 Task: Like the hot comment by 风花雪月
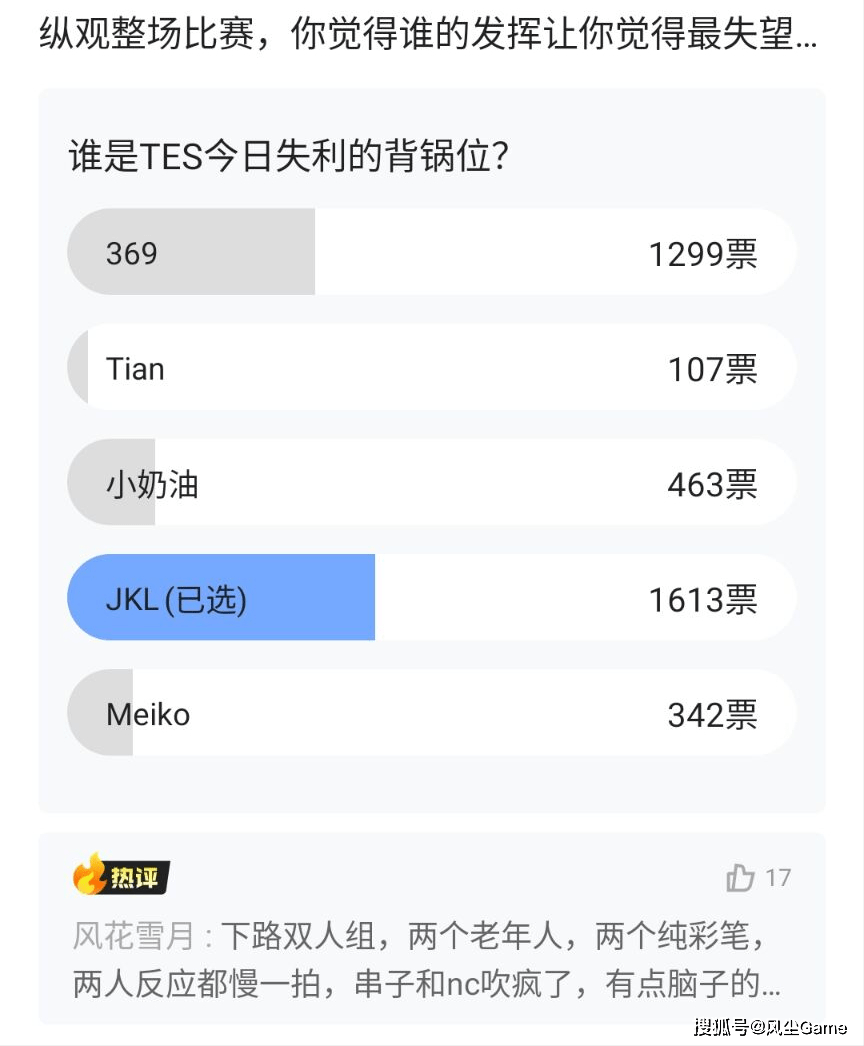[742, 878]
